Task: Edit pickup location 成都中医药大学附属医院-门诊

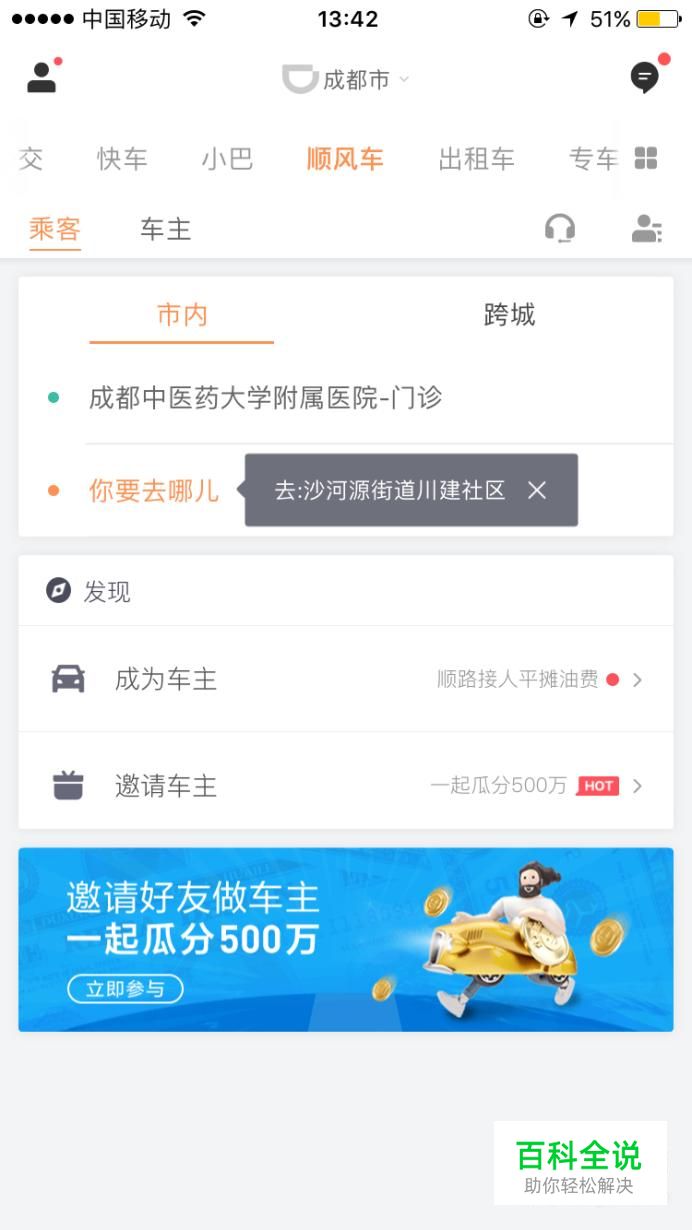Action: 346,398
